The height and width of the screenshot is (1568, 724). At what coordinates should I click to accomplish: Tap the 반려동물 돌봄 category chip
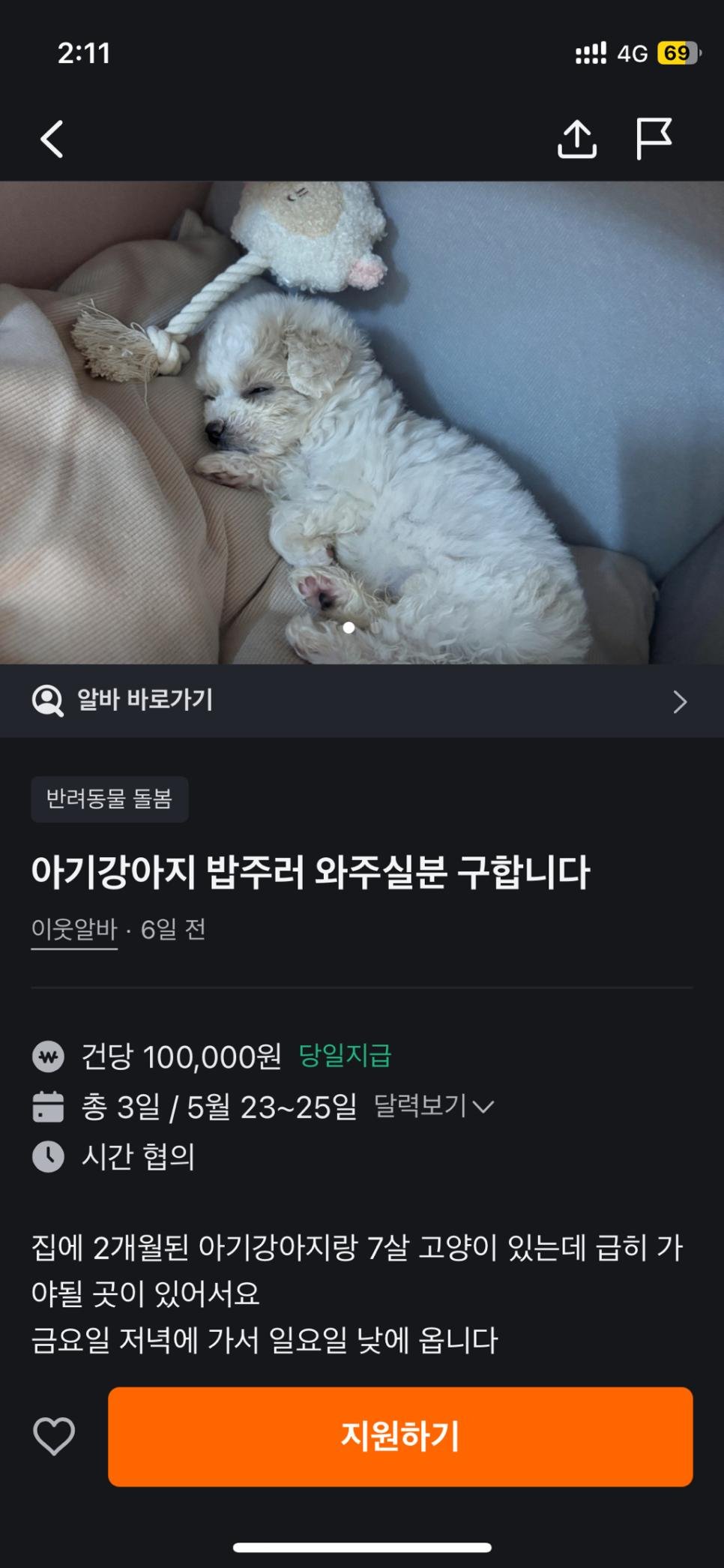pos(109,799)
